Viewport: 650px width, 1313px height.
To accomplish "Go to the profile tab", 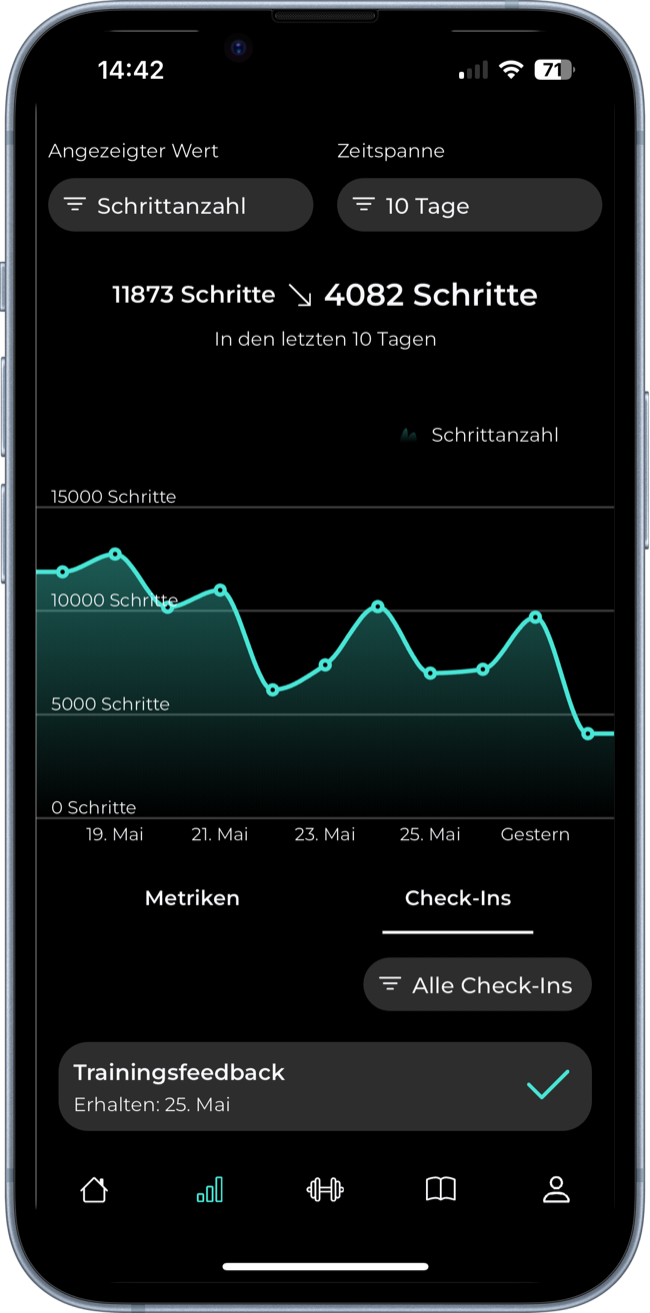I will point(556,1190).
